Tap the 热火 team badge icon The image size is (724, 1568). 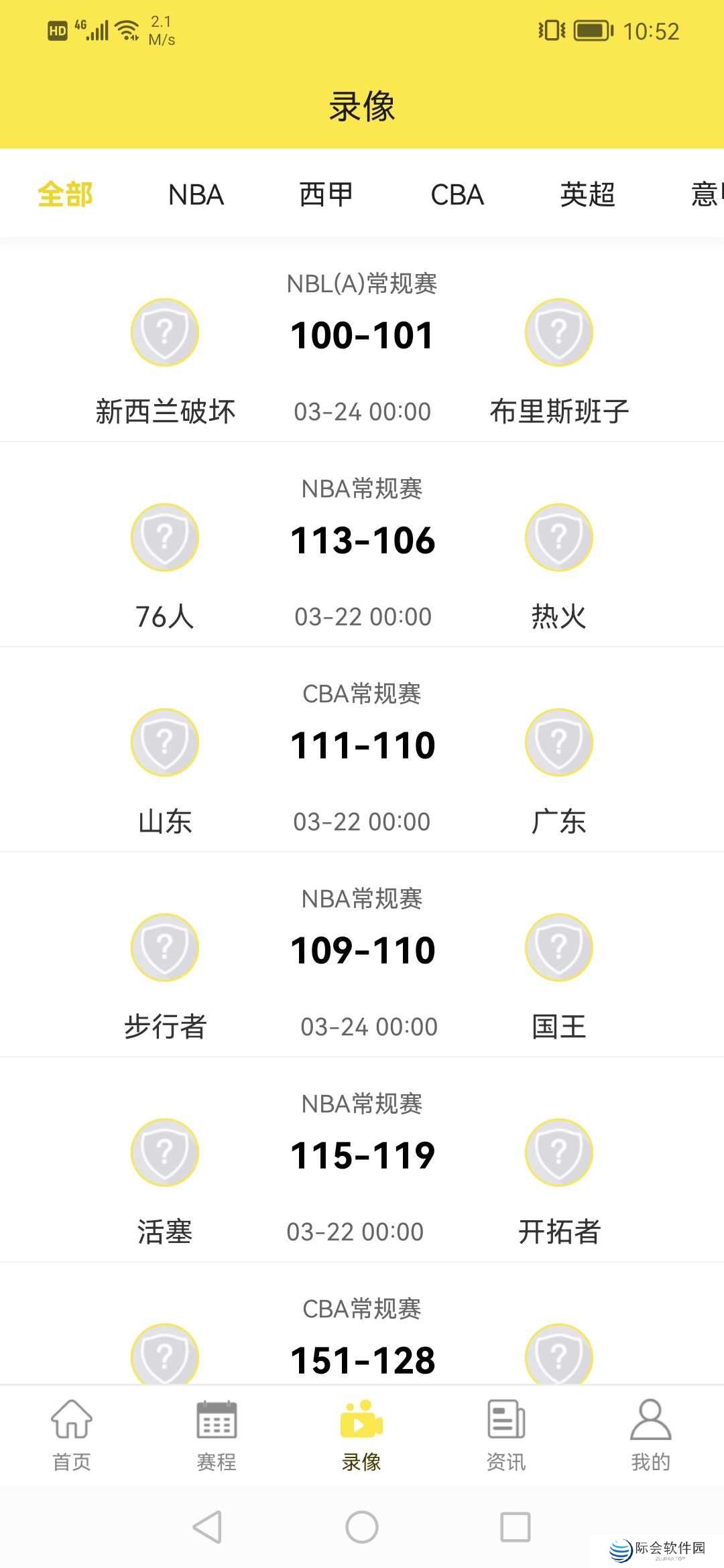559,537
